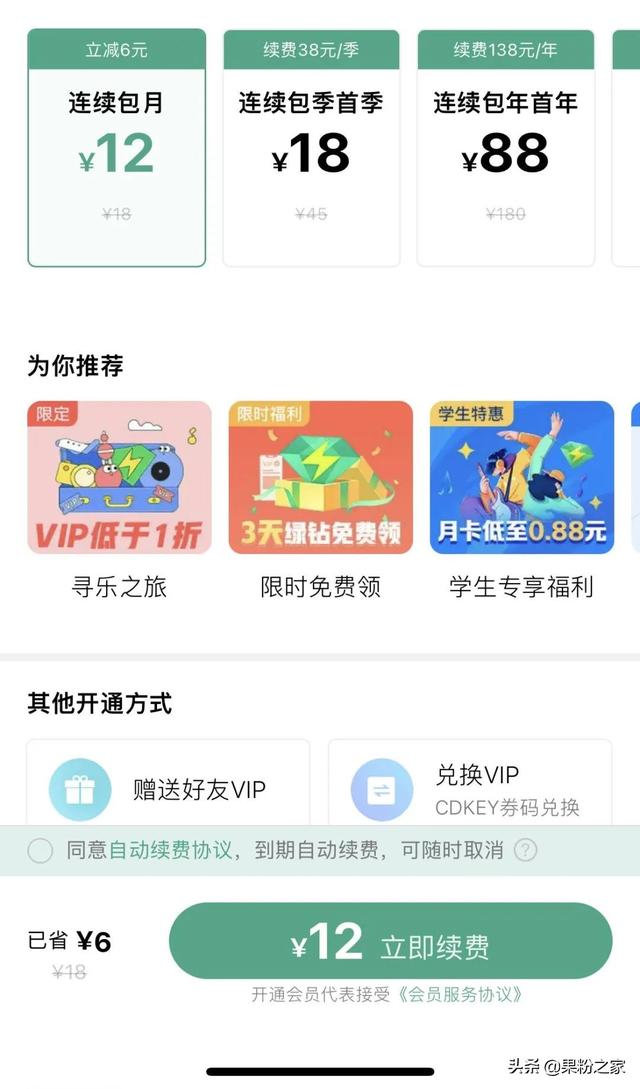This screenshot has height=1089, width=640.
Task: Tap the auto-renewal help question mark
Action: 525,851
